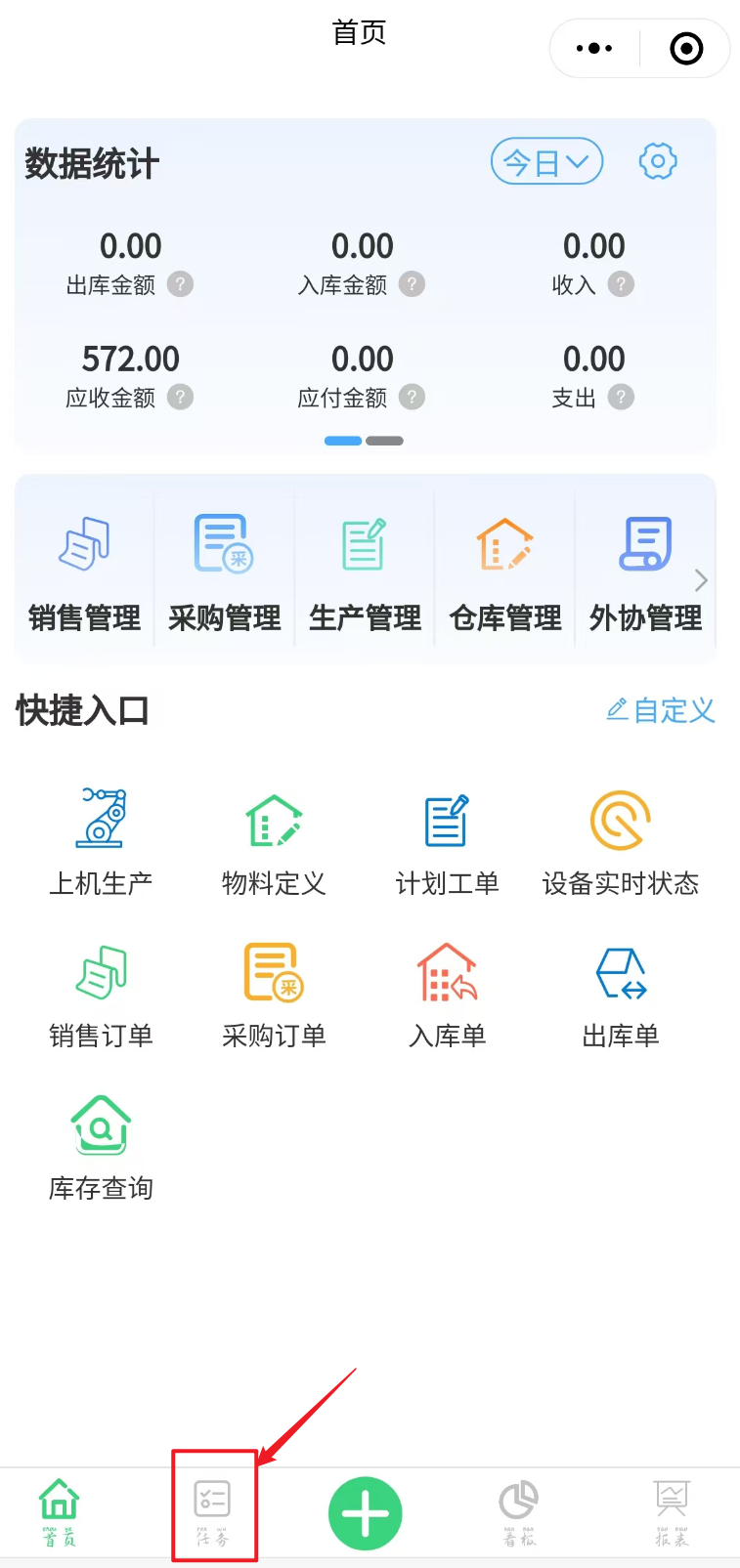Switch to the 任务 tab
The width and height of the screenshot is (740, 1568).
(x=213, y=1512)
